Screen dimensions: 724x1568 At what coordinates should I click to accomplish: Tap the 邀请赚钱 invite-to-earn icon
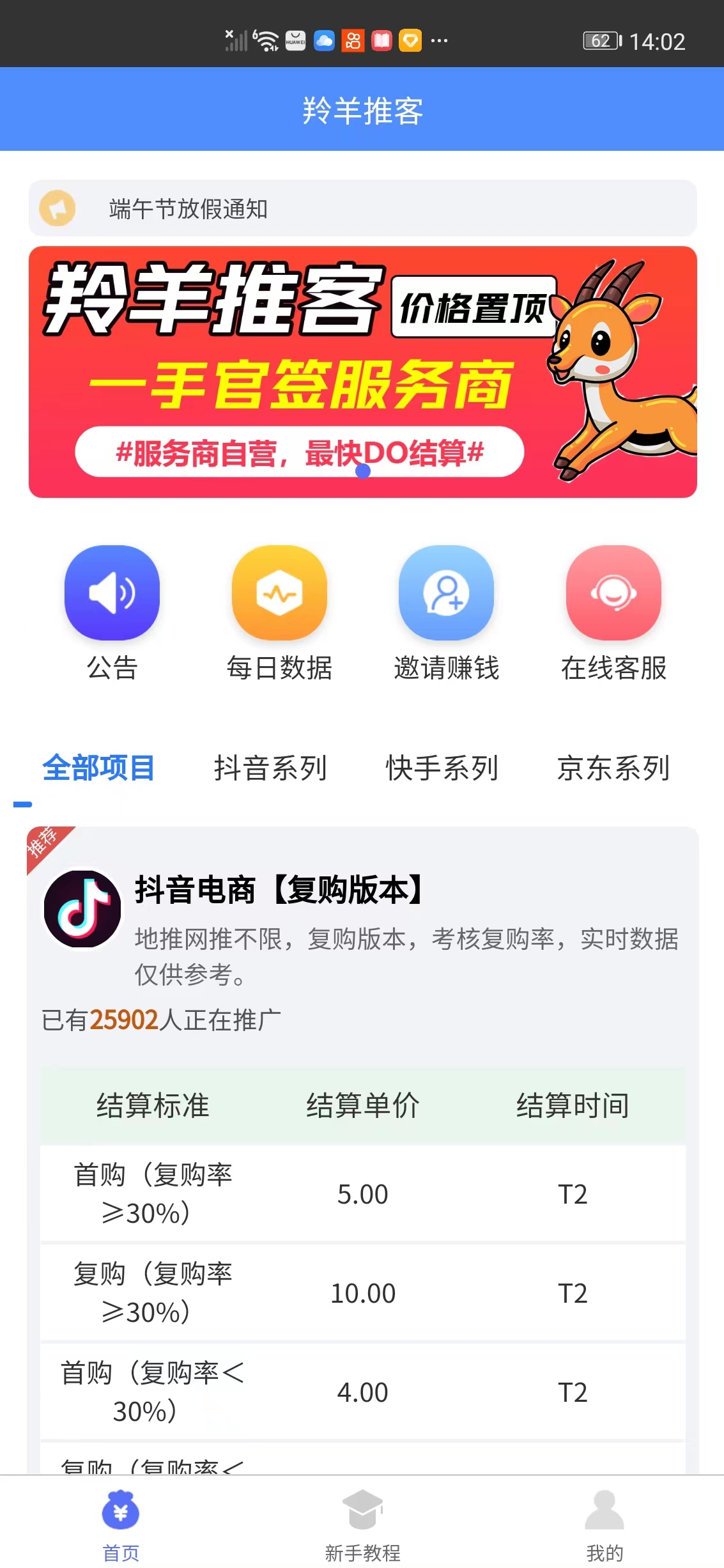446,592
